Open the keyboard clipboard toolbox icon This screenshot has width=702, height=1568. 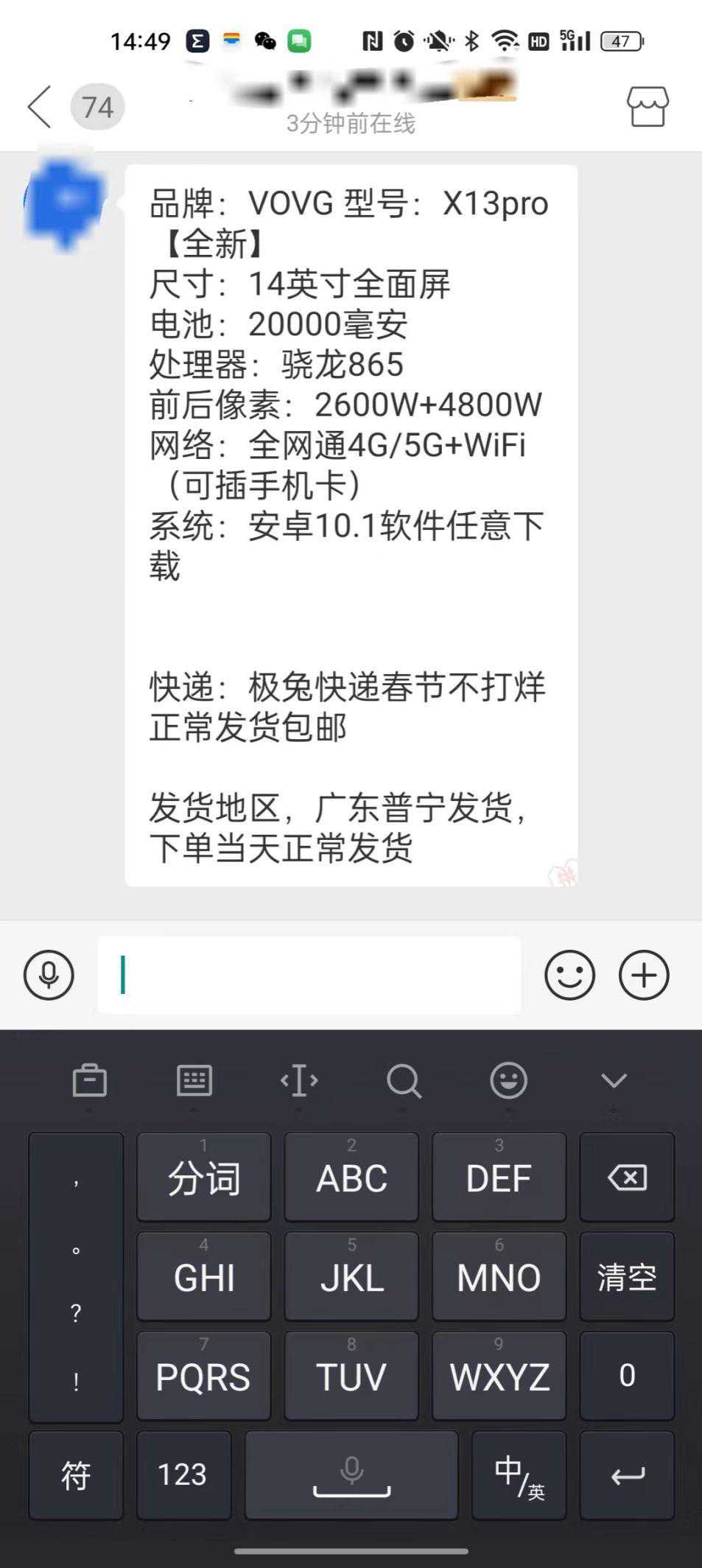click(90, 1081)
